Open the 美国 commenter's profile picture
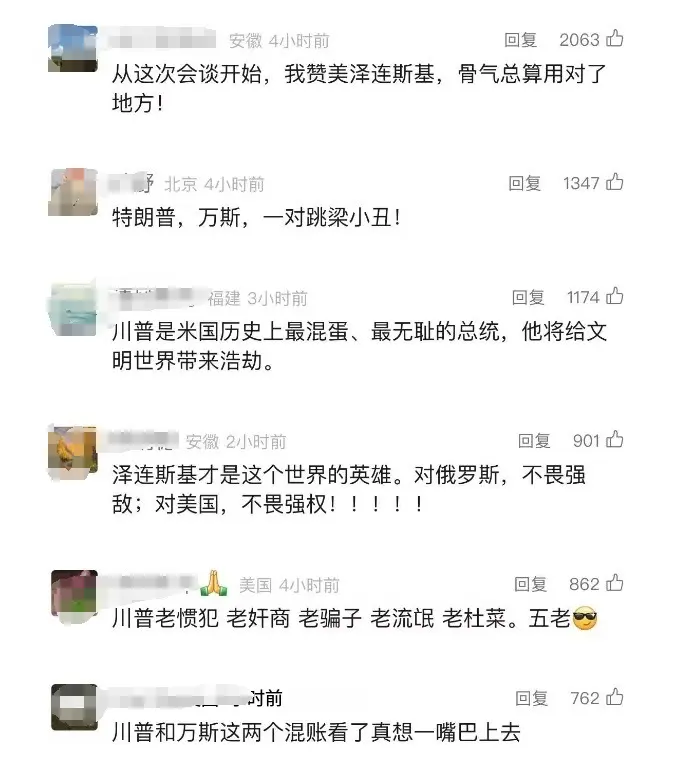Screen dimensions: 675x762 pos(73,593)
